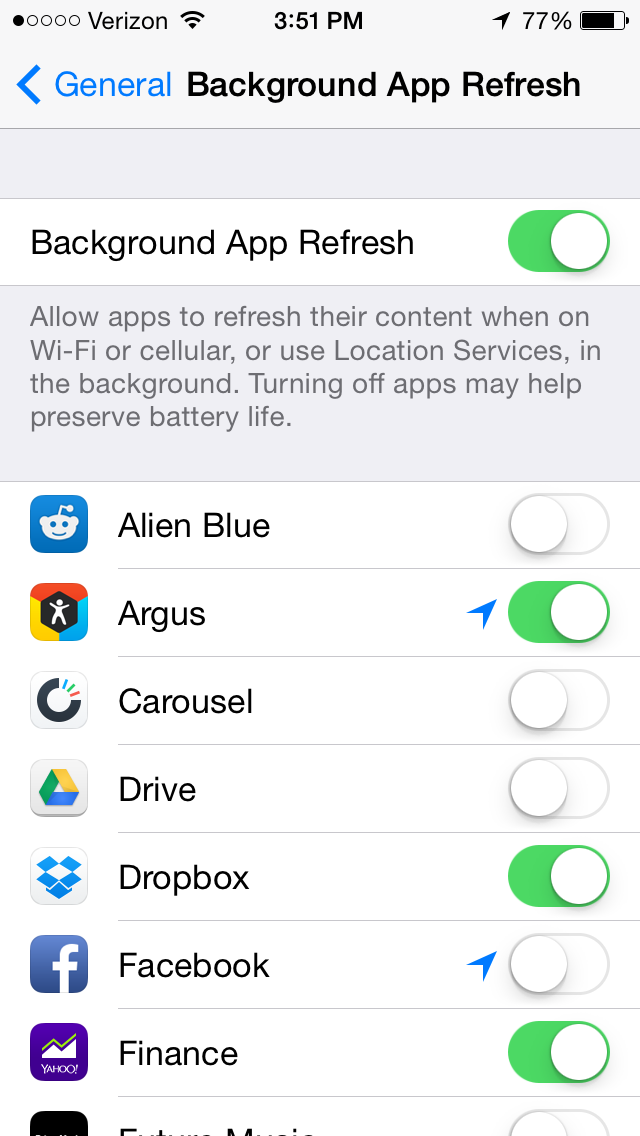Go back to General settings

click(94, 85)
